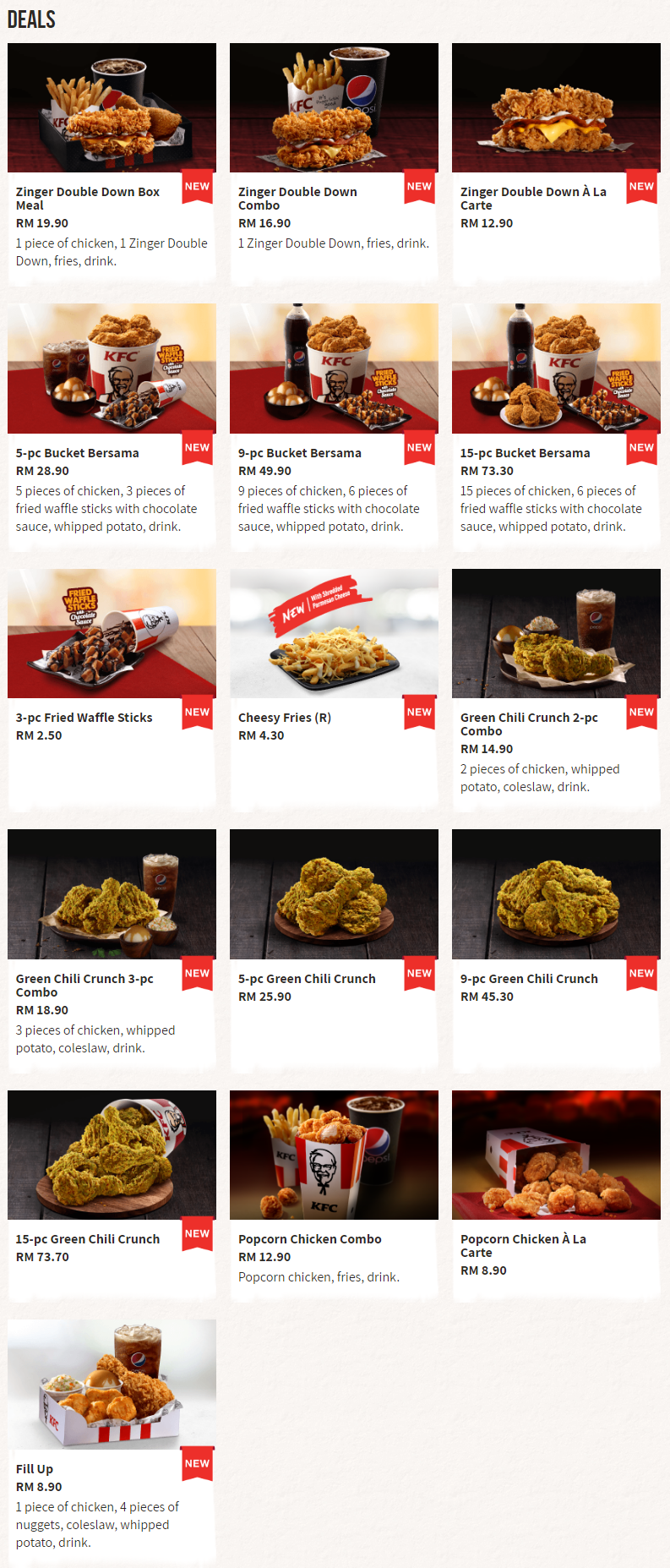Select the 15-pc Bucket Bersama deal
Image resolution: width=670 pixels, height=1568 pixels.
tap(556, 369)
